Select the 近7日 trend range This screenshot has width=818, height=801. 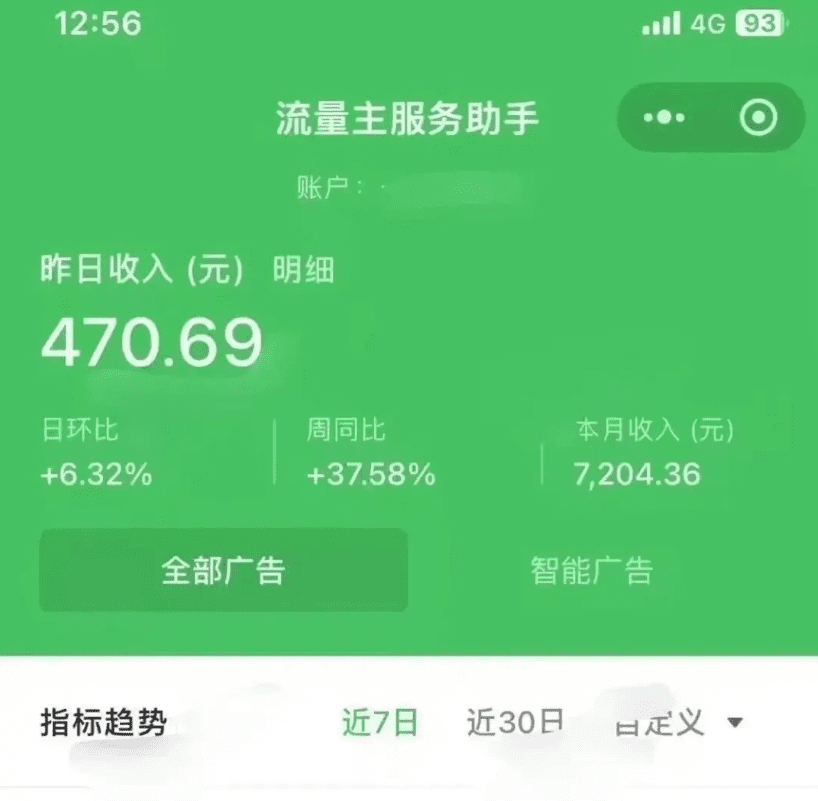pos(380,722)
